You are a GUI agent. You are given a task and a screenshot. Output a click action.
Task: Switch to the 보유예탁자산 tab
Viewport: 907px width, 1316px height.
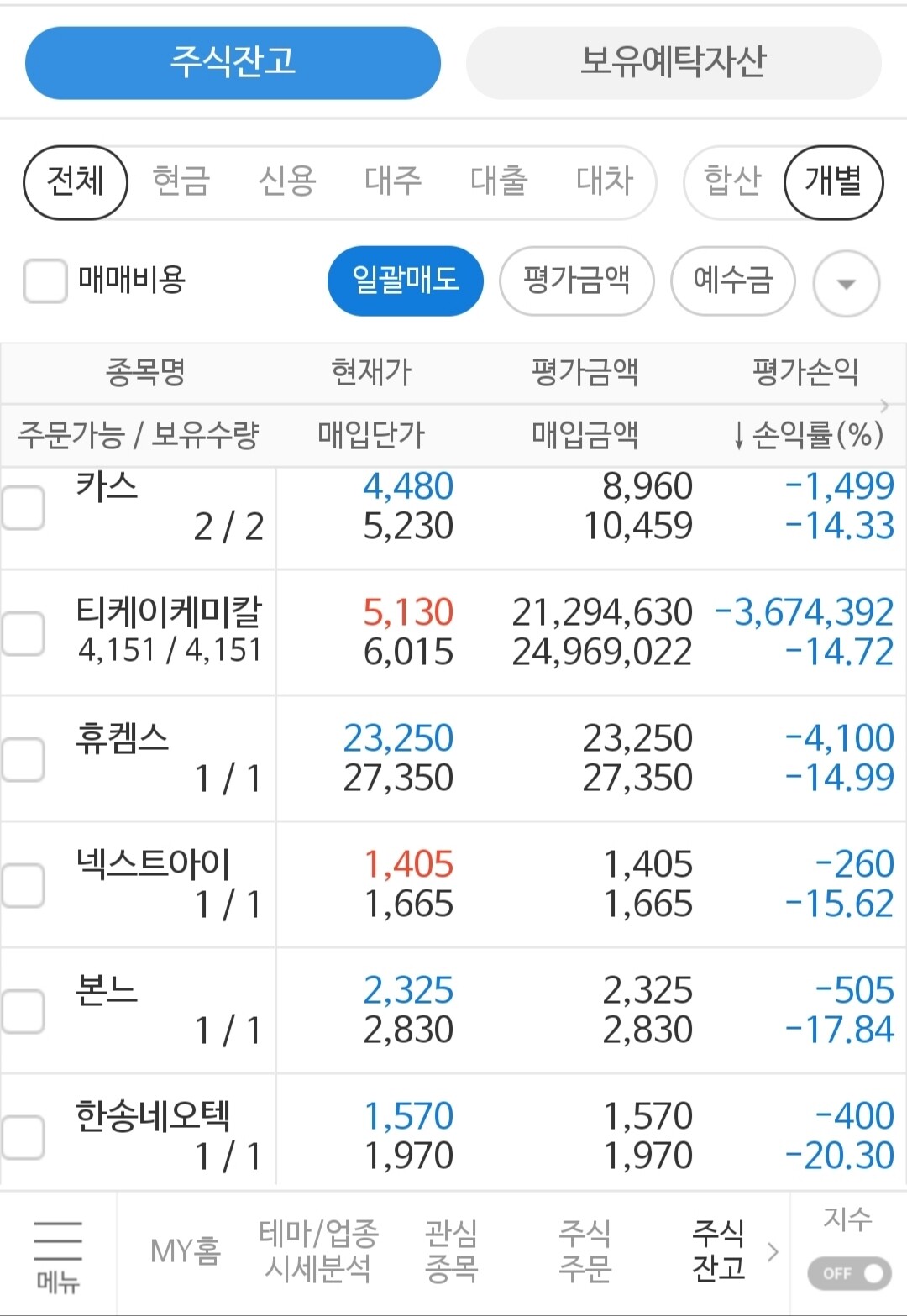pyautogui.click(x=674, y=62)
